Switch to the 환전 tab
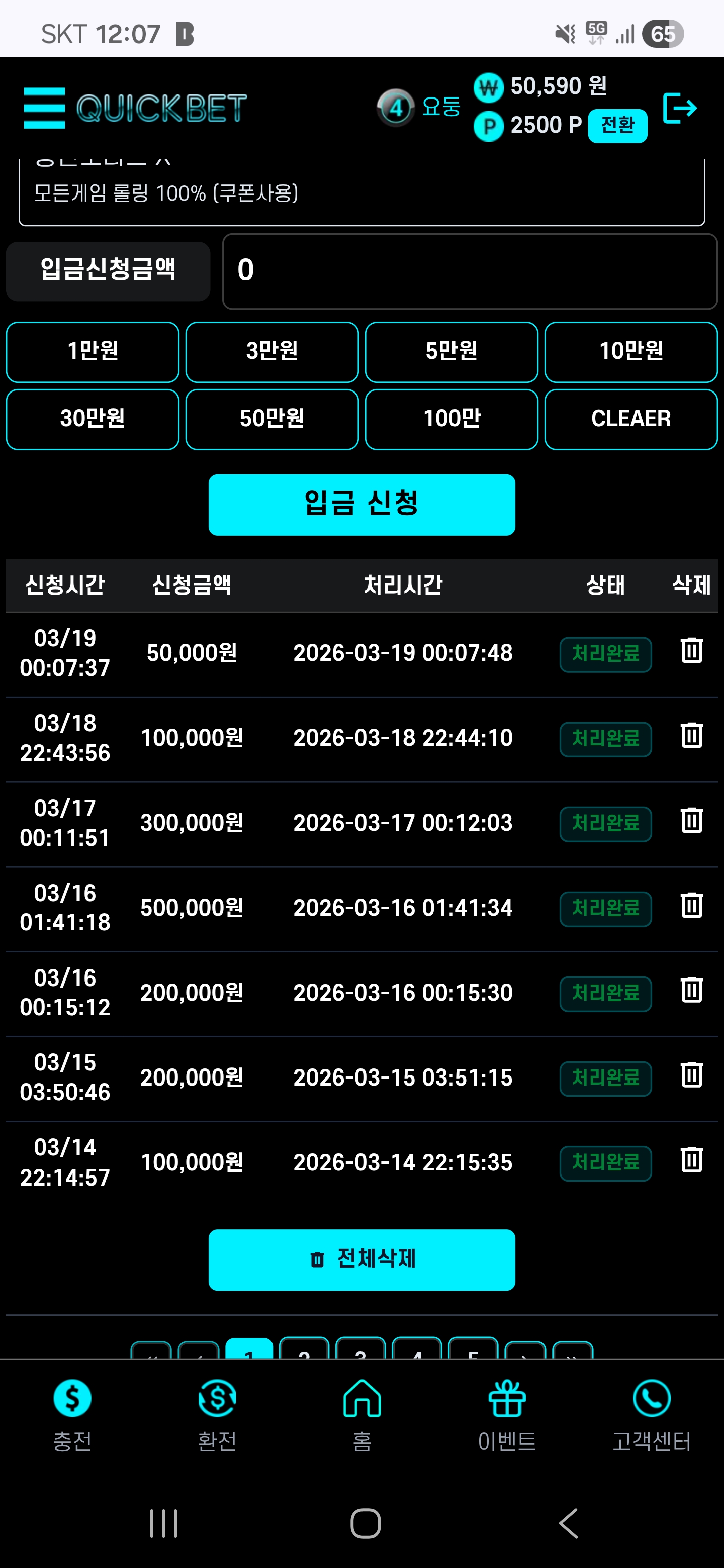This screenshot has height=1568, width=724. (217, 1413)
